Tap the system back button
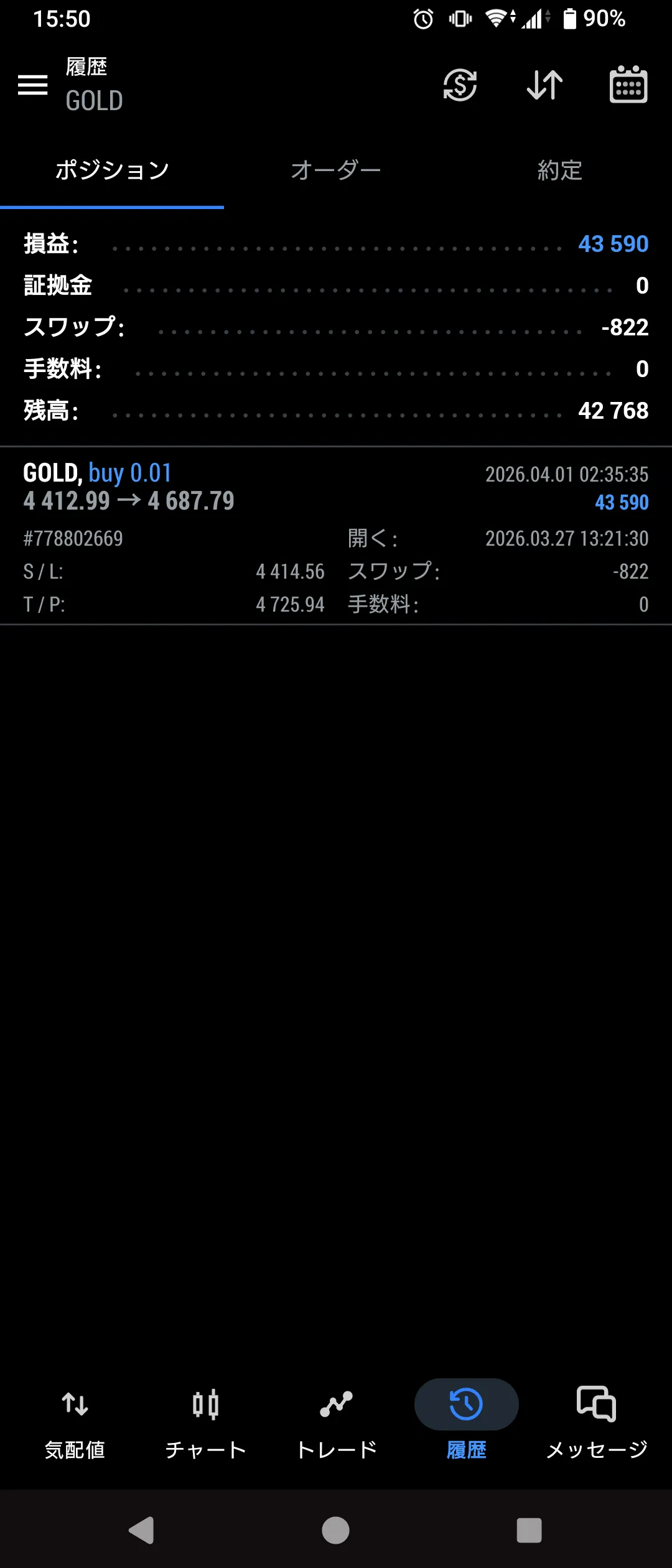The width and height of the screenshot is (672, 1568). (142, 1529)
